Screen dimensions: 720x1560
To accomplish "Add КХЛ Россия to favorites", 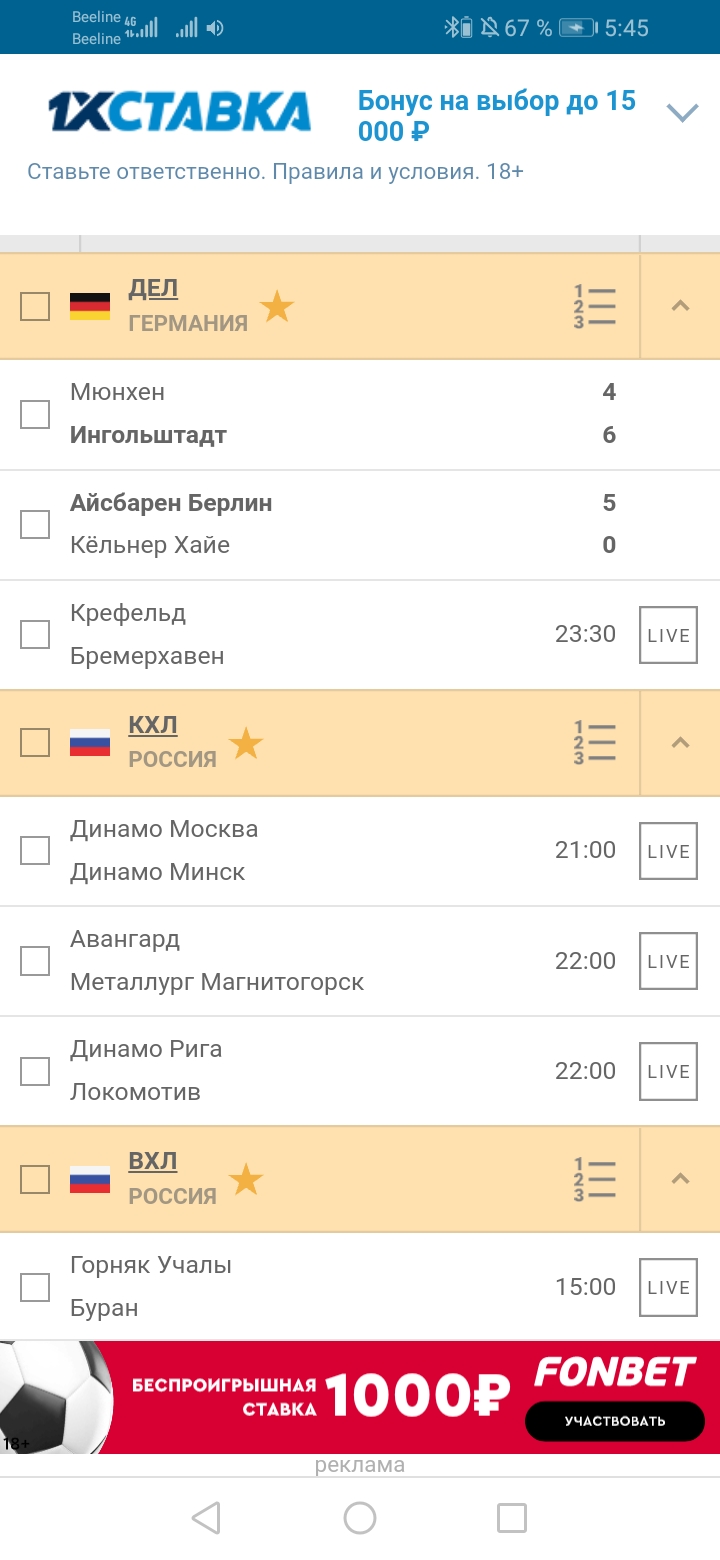I will 245,743.
